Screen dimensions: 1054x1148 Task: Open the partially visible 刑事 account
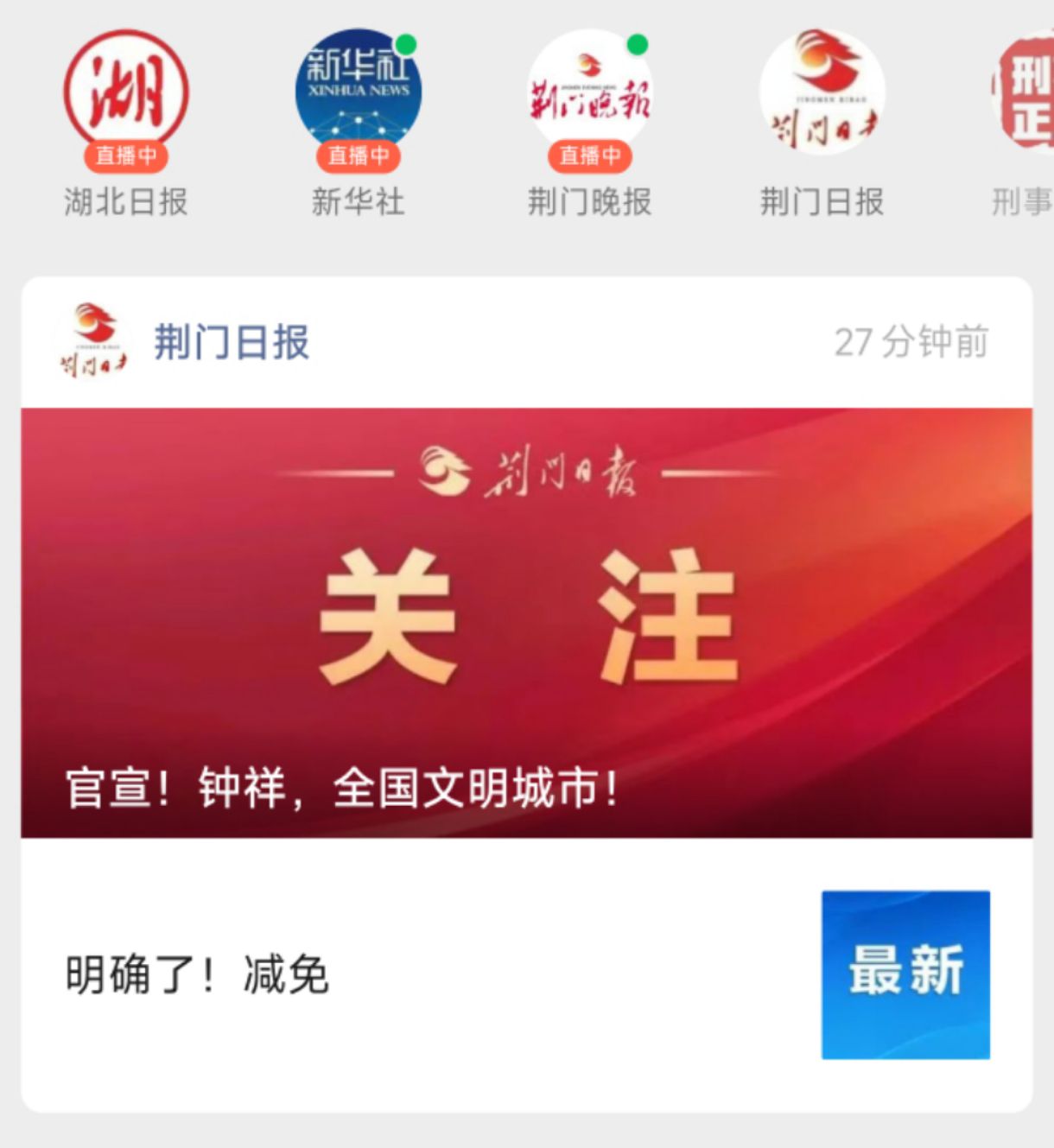[1025, 95]
